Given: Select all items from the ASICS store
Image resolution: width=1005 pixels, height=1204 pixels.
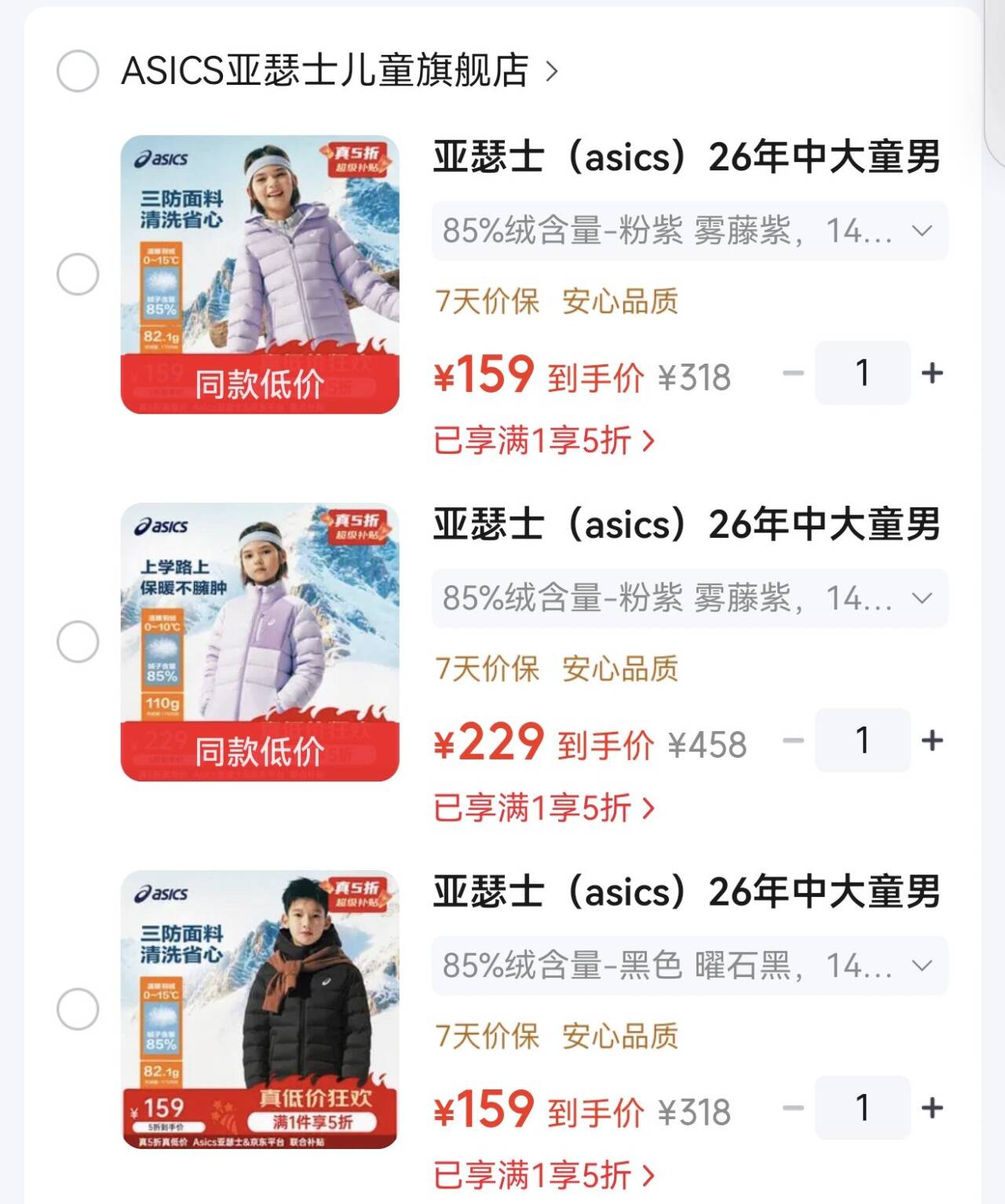Looking at the screenshot, I should point(78,71).
